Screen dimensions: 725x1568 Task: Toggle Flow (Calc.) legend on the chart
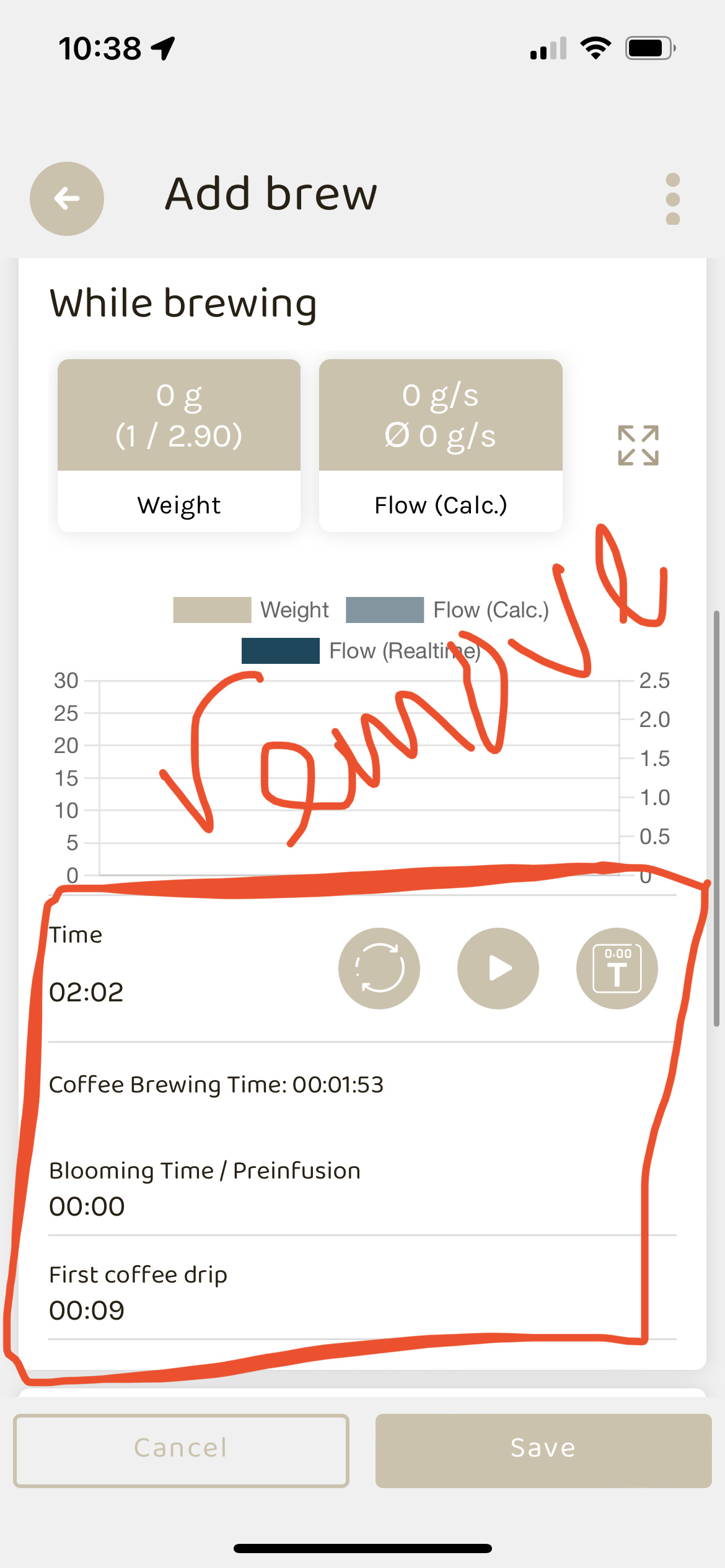(447, 610)
